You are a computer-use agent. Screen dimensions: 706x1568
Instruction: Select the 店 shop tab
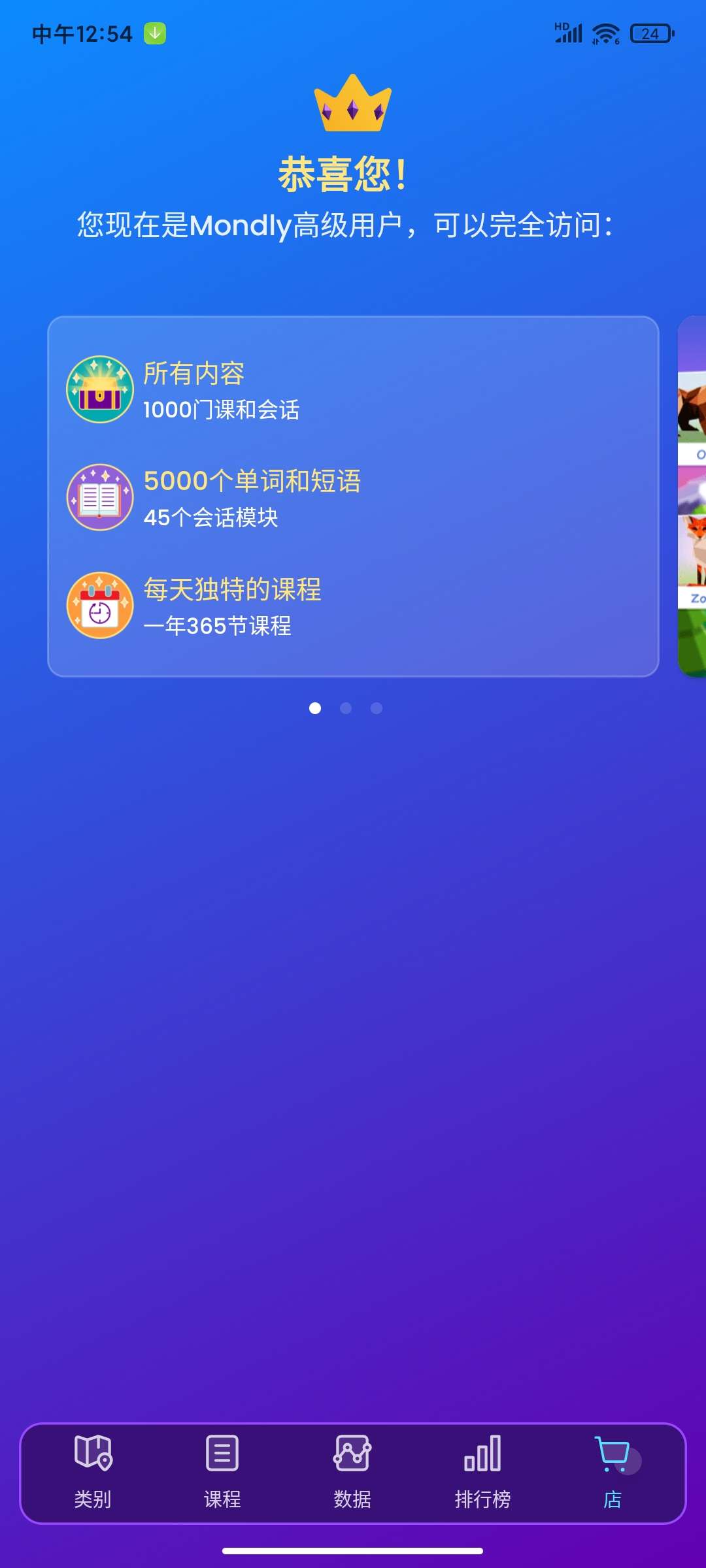(613, 1471)
